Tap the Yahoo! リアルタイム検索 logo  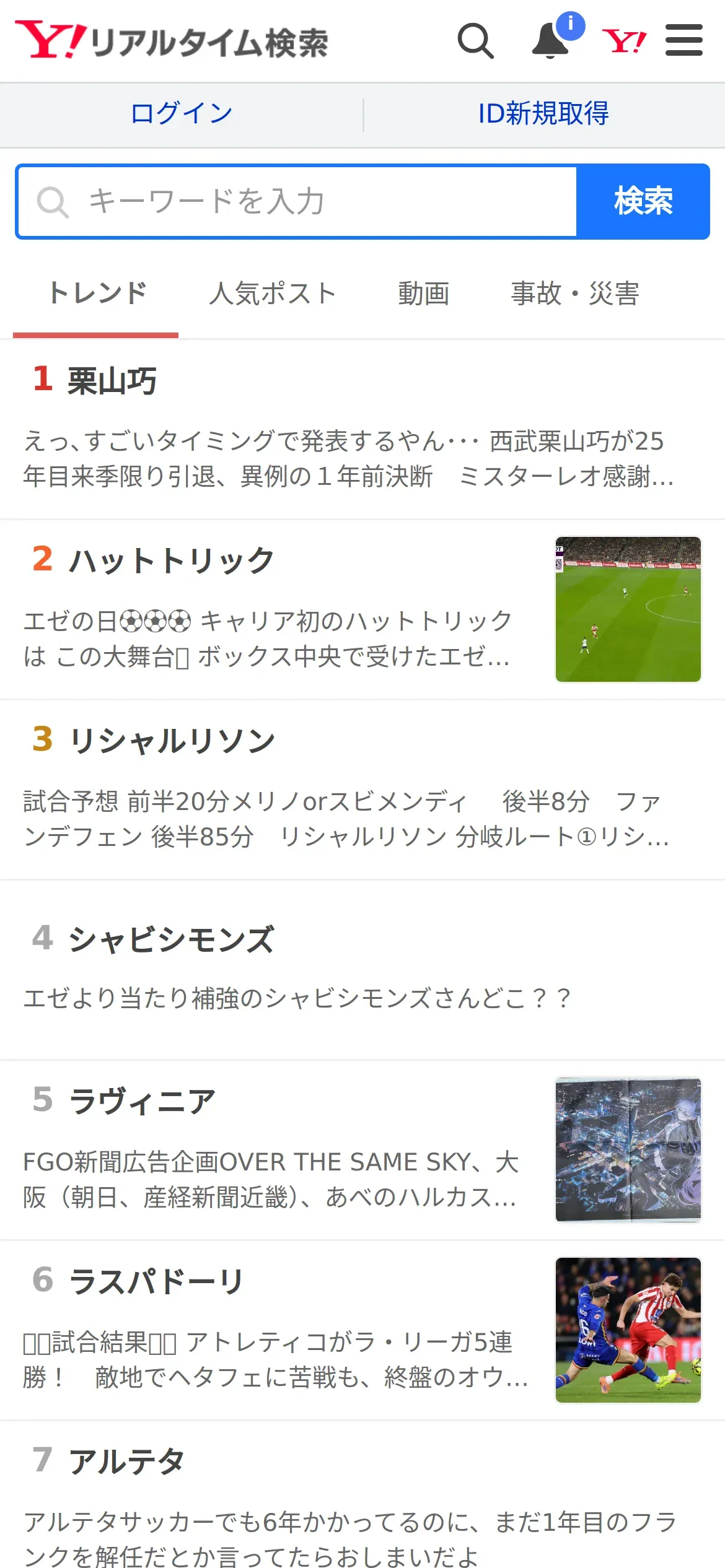pos(172,41)
